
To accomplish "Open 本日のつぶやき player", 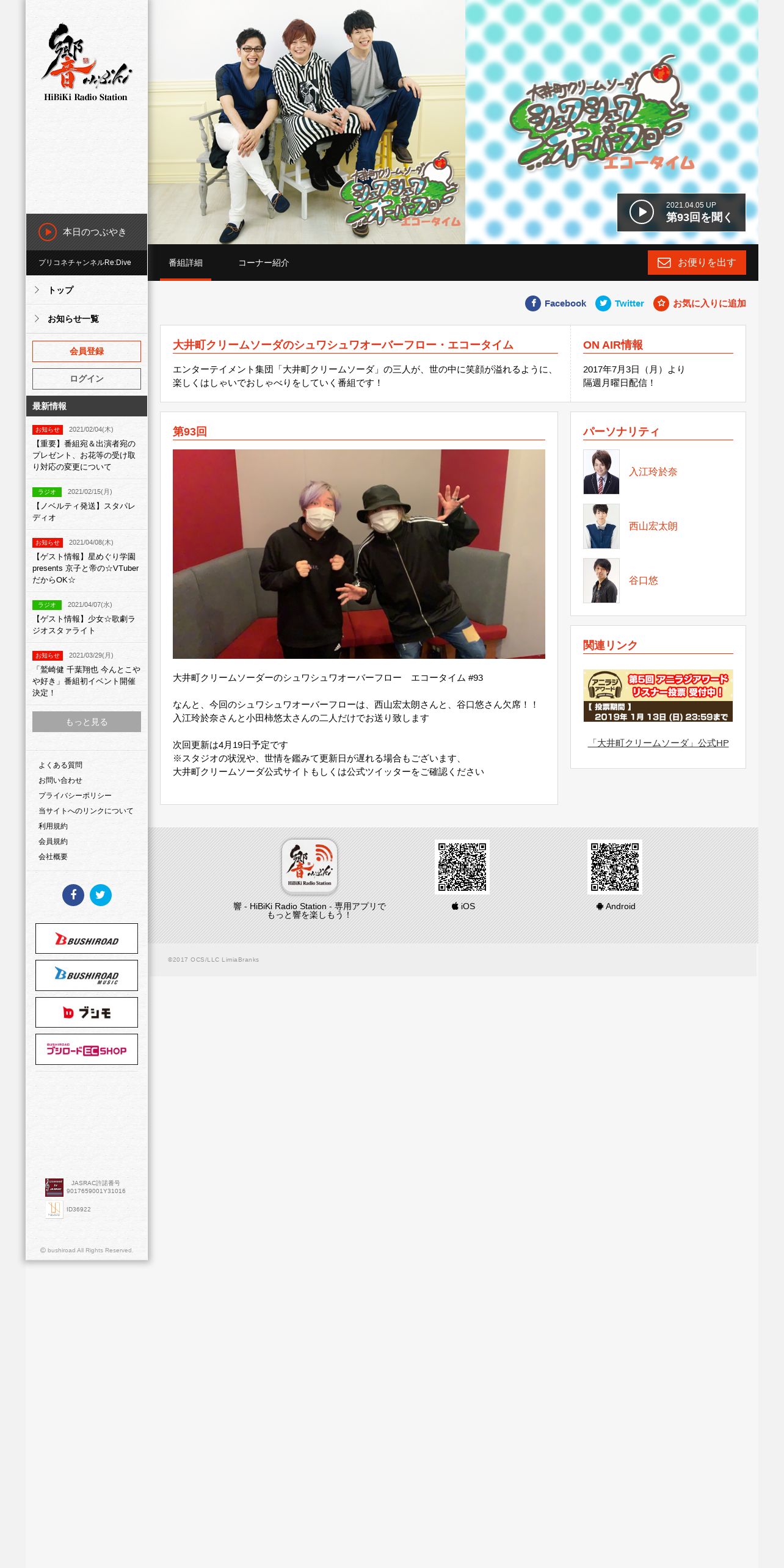I will [x=87, y=232].
